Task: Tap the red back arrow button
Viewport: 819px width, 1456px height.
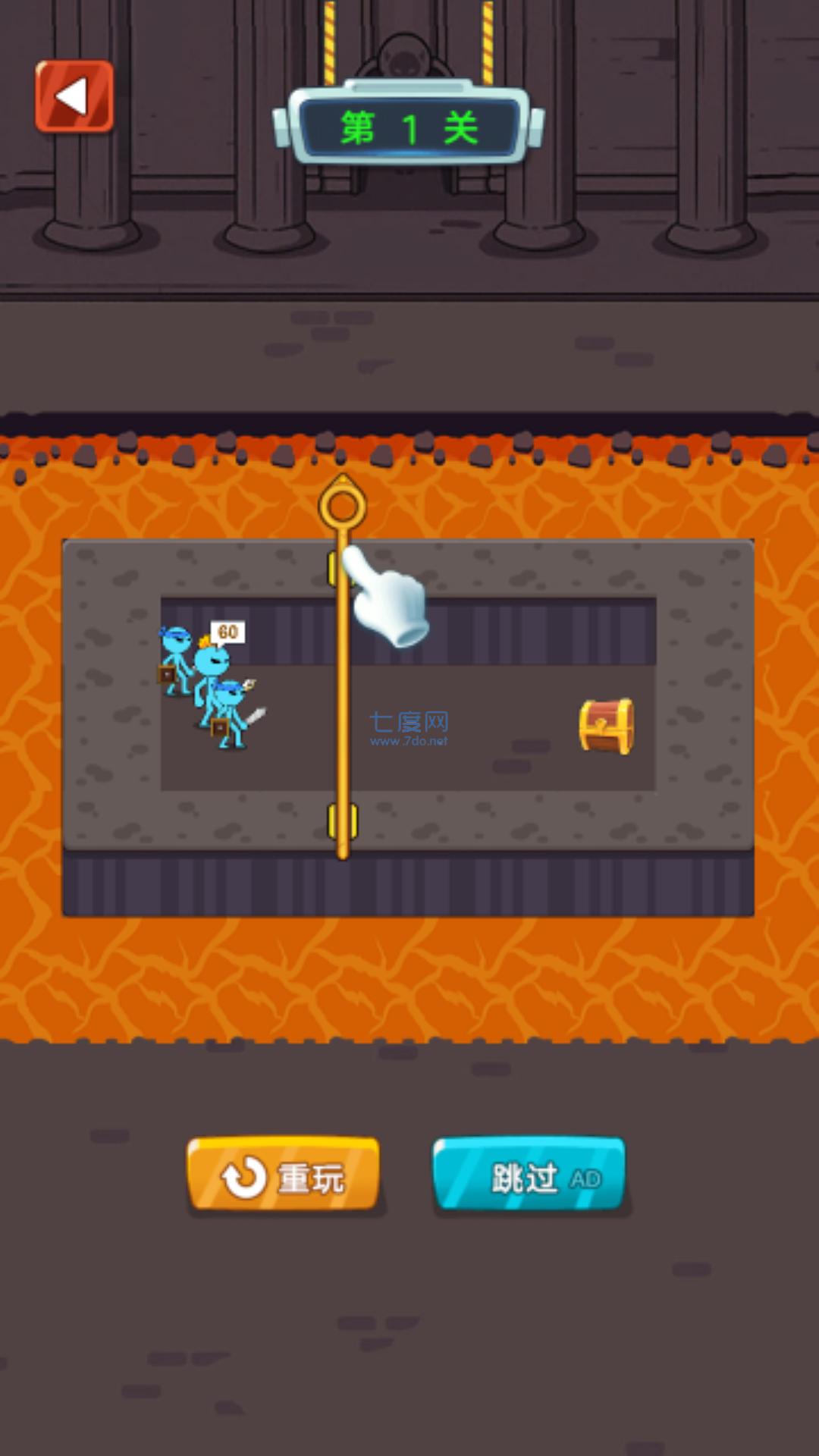Action: [74, 96]
